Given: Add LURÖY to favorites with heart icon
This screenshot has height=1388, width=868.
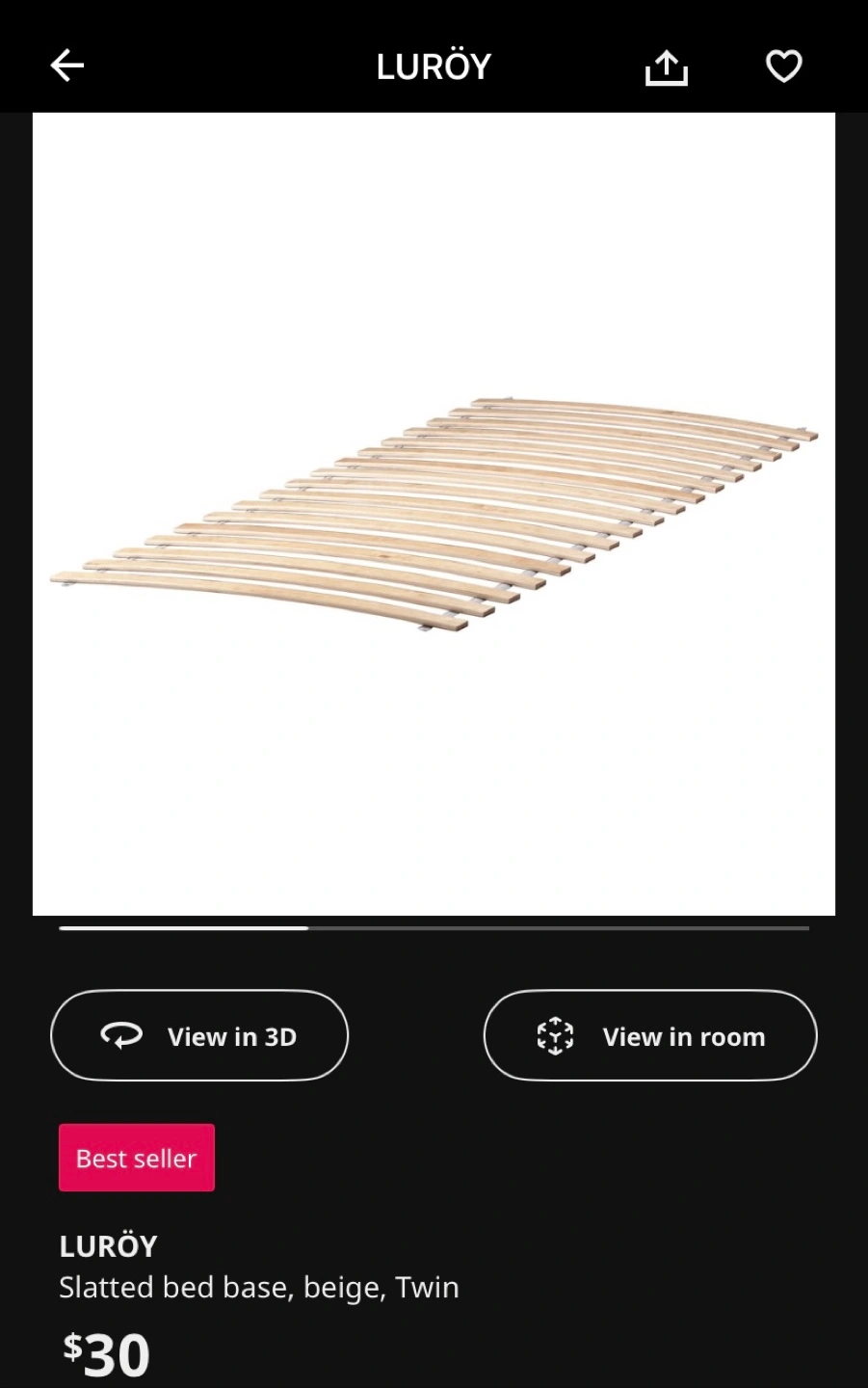Looking at the screenshot, I should point(783,67).
